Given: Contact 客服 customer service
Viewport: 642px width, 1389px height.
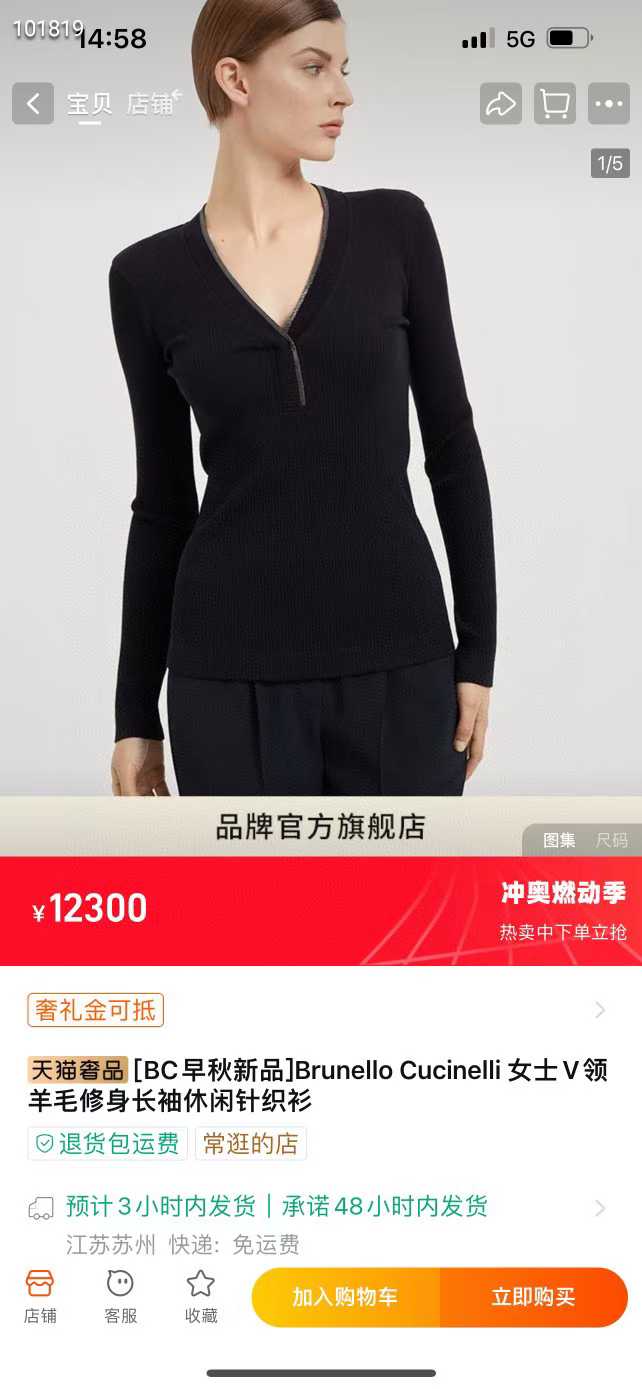Looking at the screenshot, I should (121, 1297).
